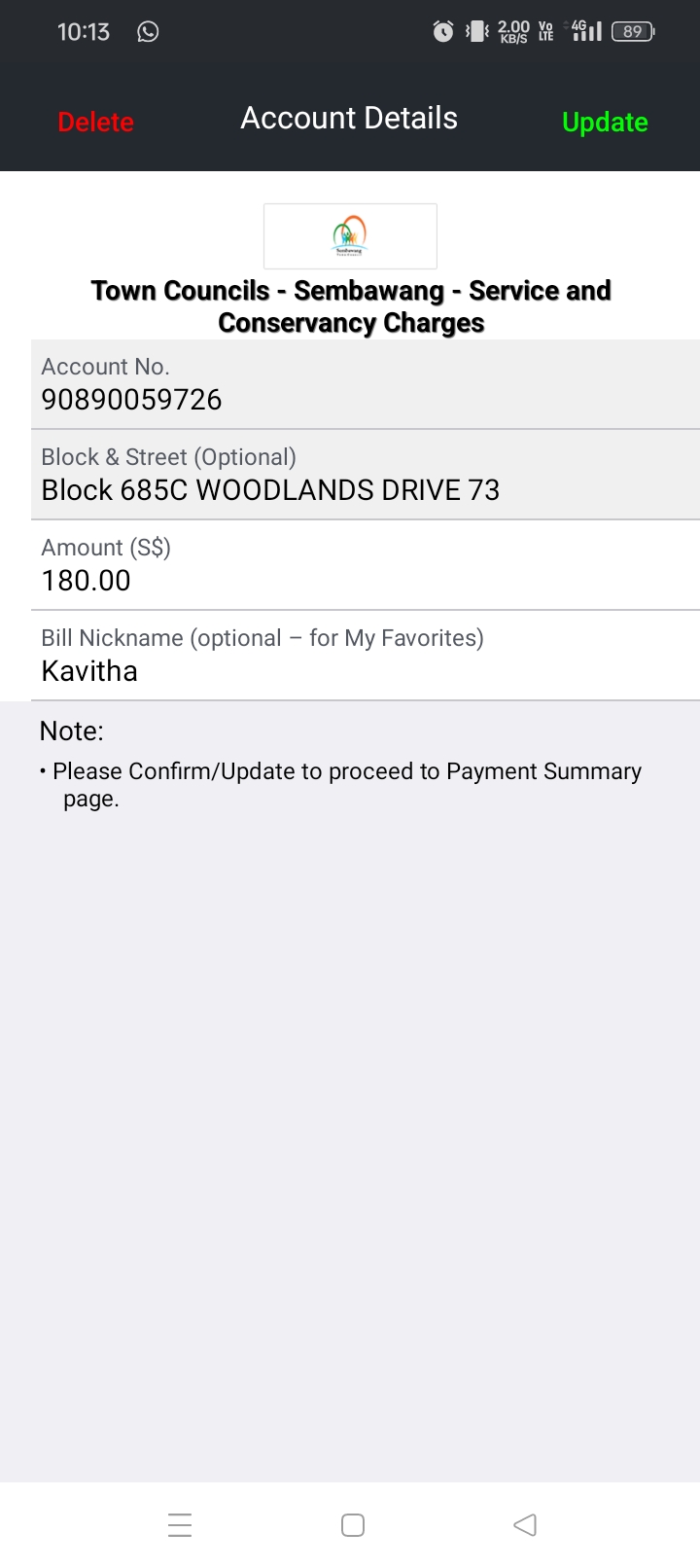Tap Update to confirm account details

tap(605, 122)
